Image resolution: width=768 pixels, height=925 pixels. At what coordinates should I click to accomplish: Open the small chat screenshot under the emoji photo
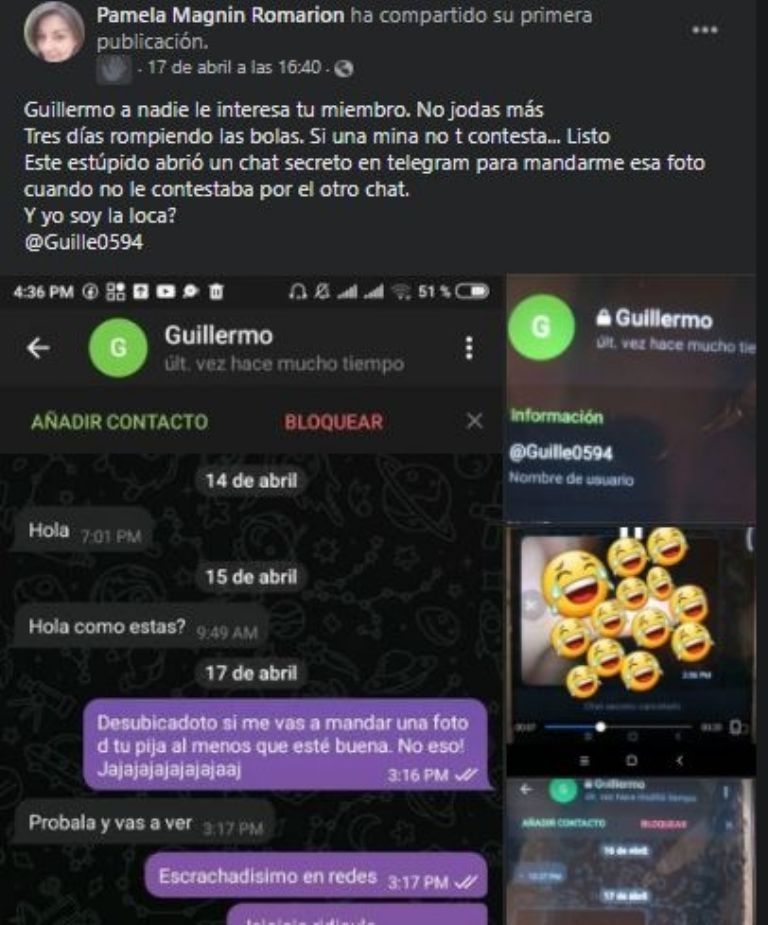point(630,850)
